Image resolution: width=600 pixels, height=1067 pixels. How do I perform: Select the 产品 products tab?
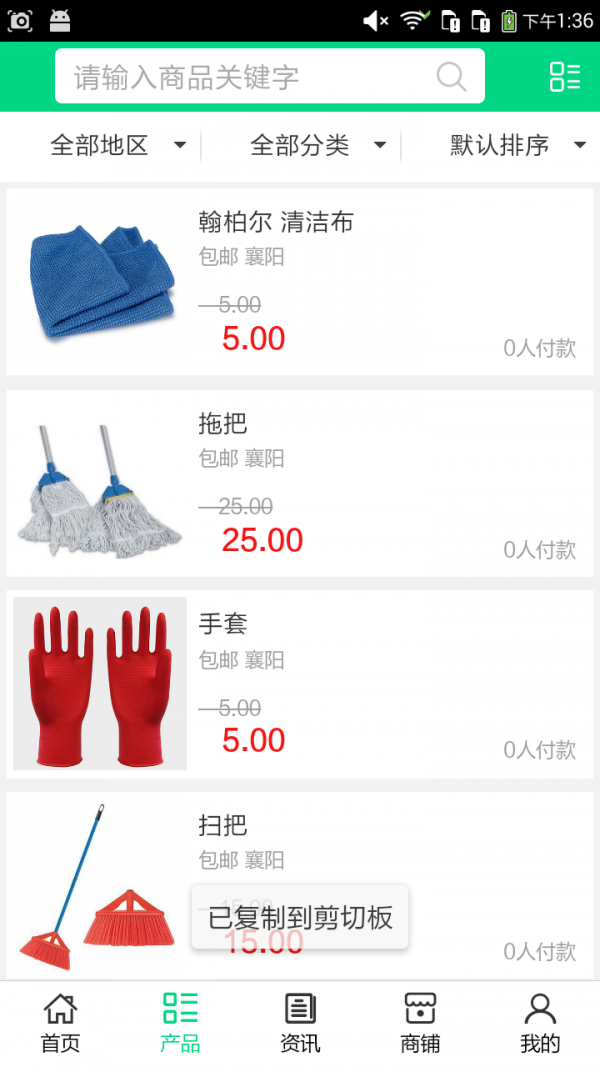180,1024
